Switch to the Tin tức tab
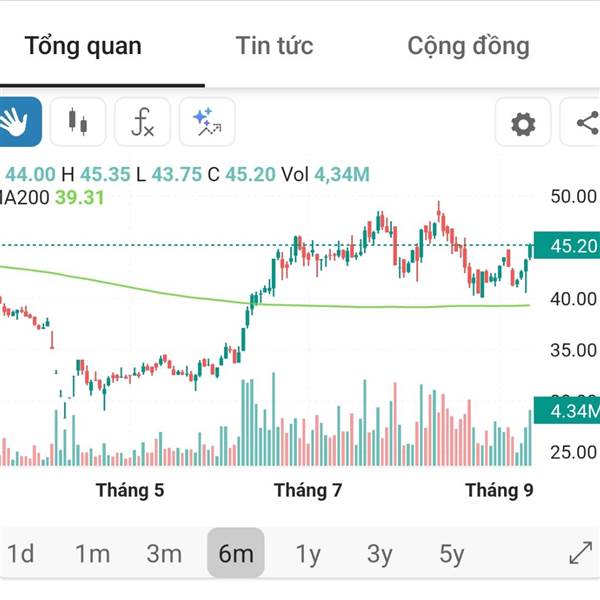Image resolution: width=600 pixels, height=600 pixels. pos(274,46)
